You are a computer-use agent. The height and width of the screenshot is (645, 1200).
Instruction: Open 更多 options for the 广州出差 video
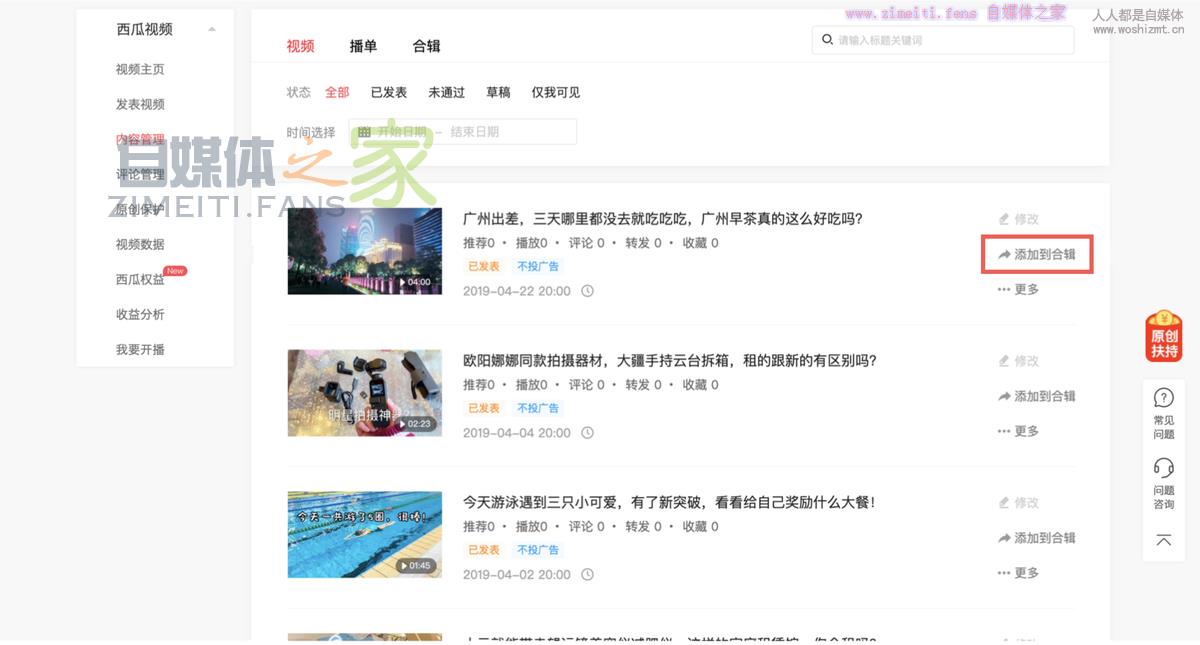click(x=1019, y=289)
